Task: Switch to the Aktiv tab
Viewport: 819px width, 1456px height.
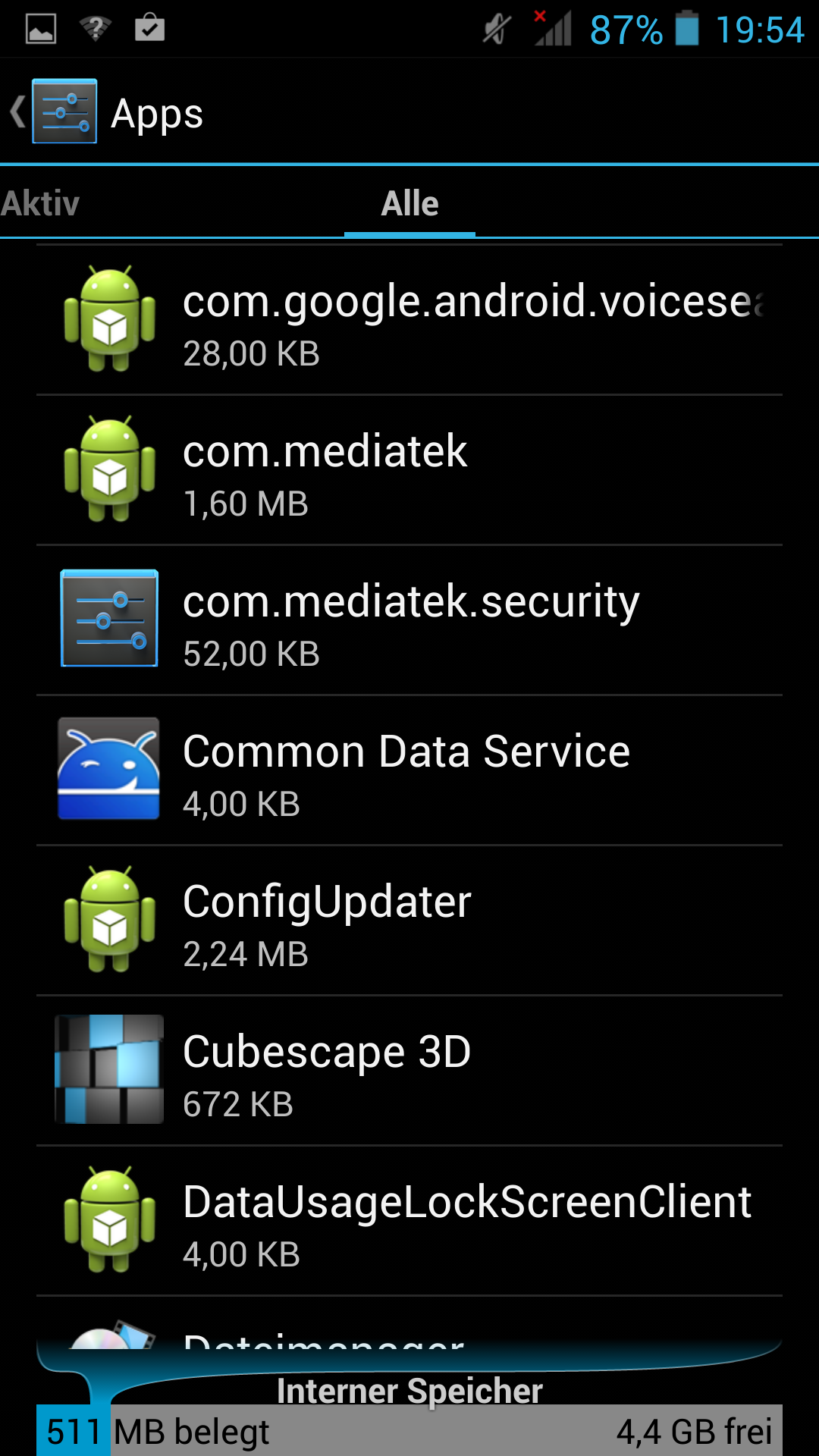Action: tap(39, 203)
